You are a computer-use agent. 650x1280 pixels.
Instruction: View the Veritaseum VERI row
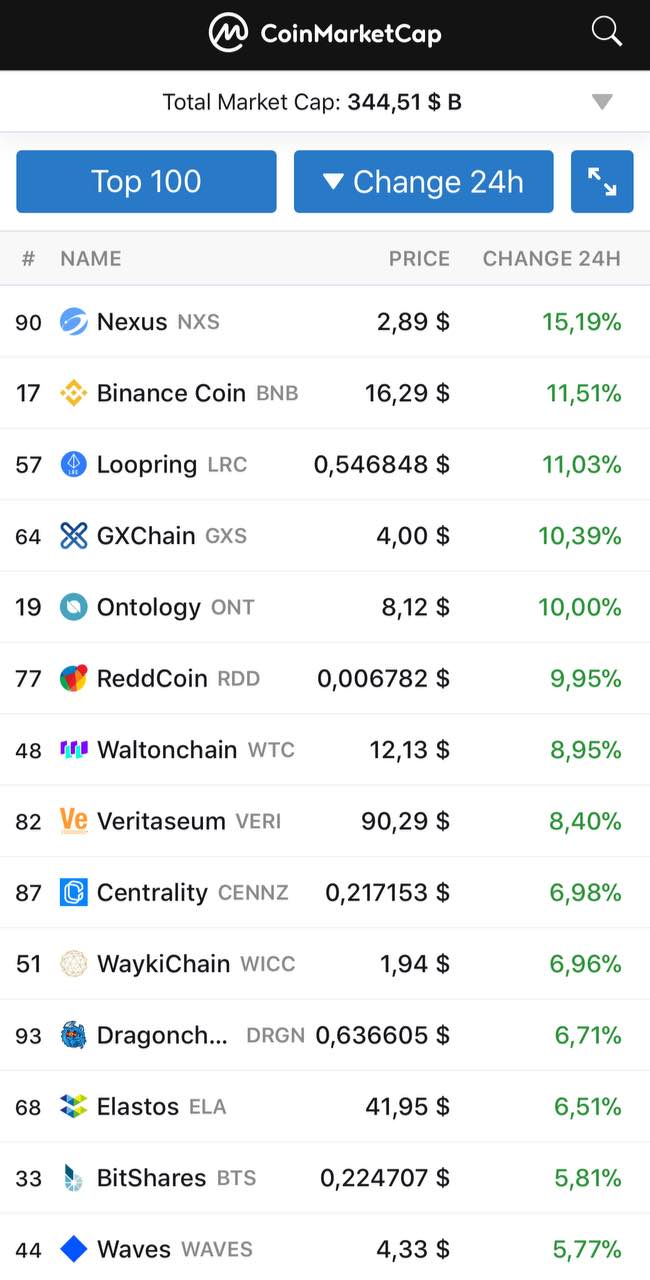point(325,821)
